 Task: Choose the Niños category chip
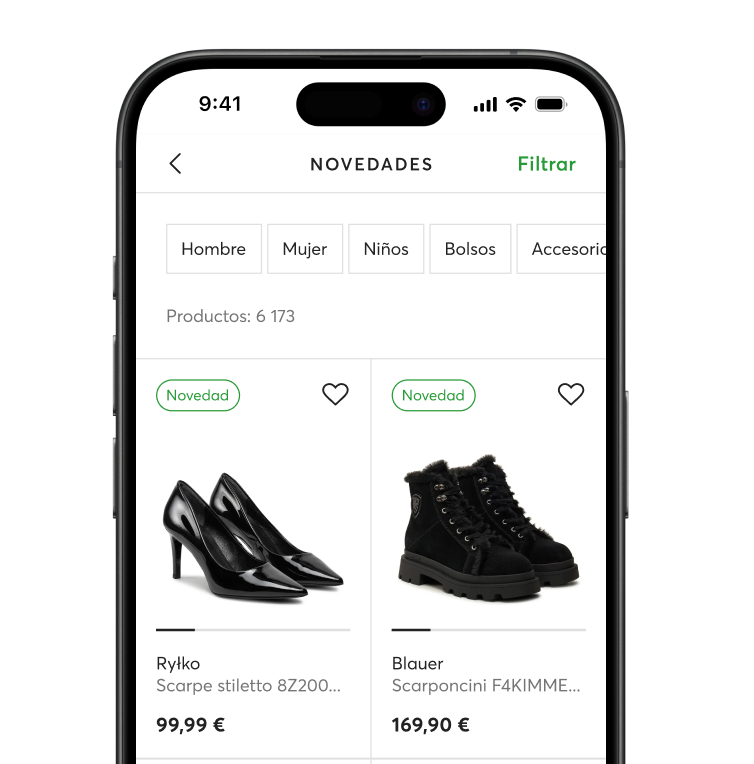386,249
